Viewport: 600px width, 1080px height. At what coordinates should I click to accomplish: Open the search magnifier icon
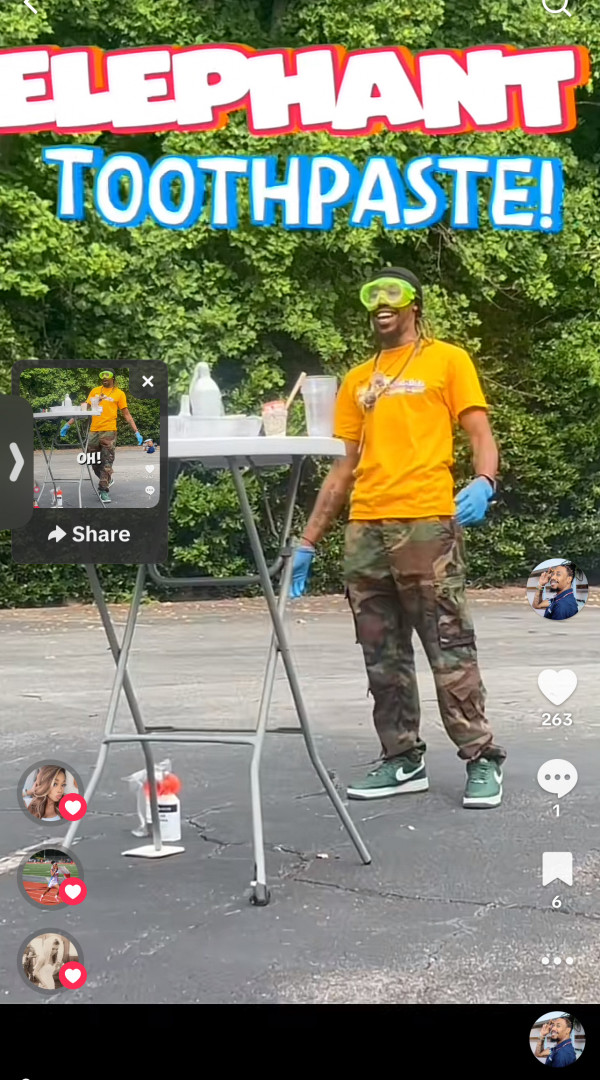556,6
